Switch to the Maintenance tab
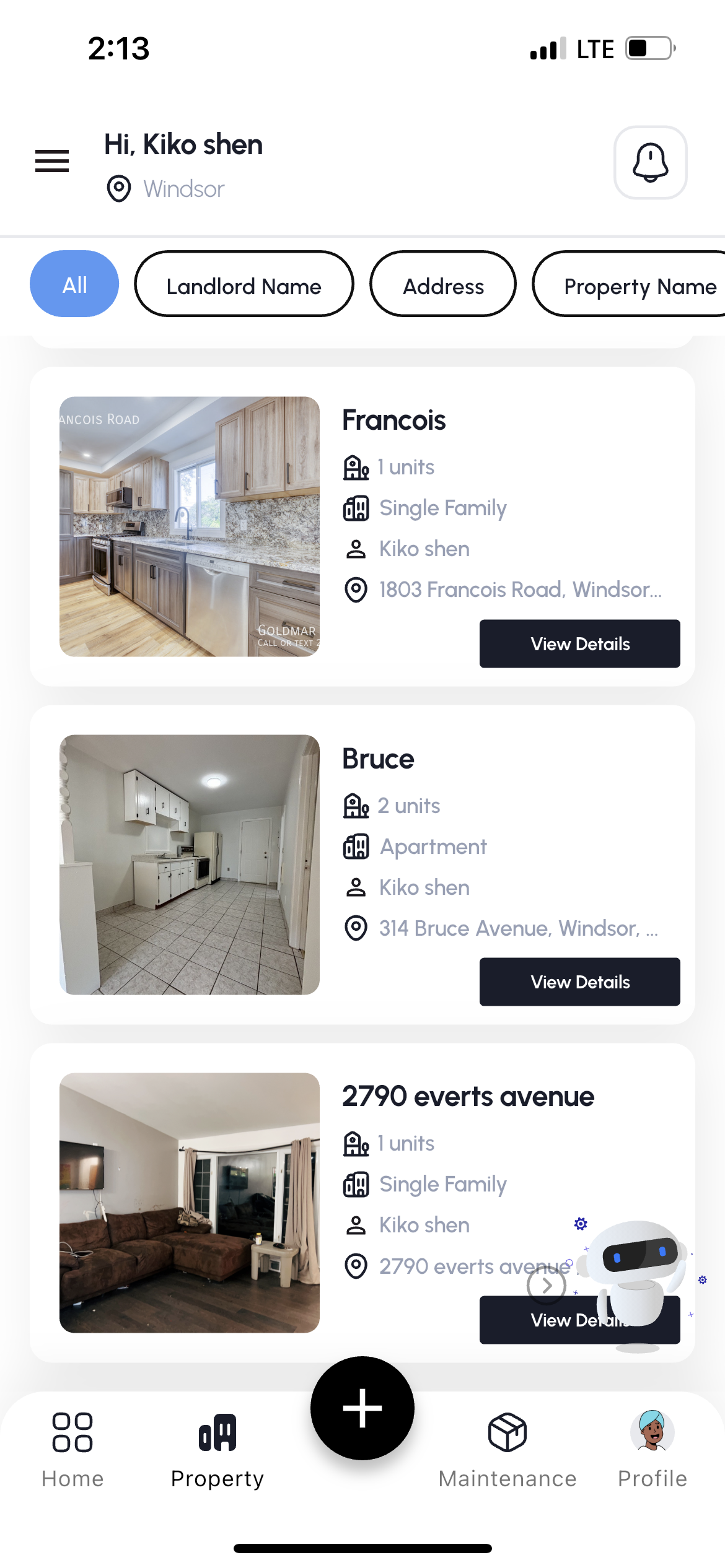This screenshot has width=725, height=1568. pyautogui.click(x=507, y=1449)
